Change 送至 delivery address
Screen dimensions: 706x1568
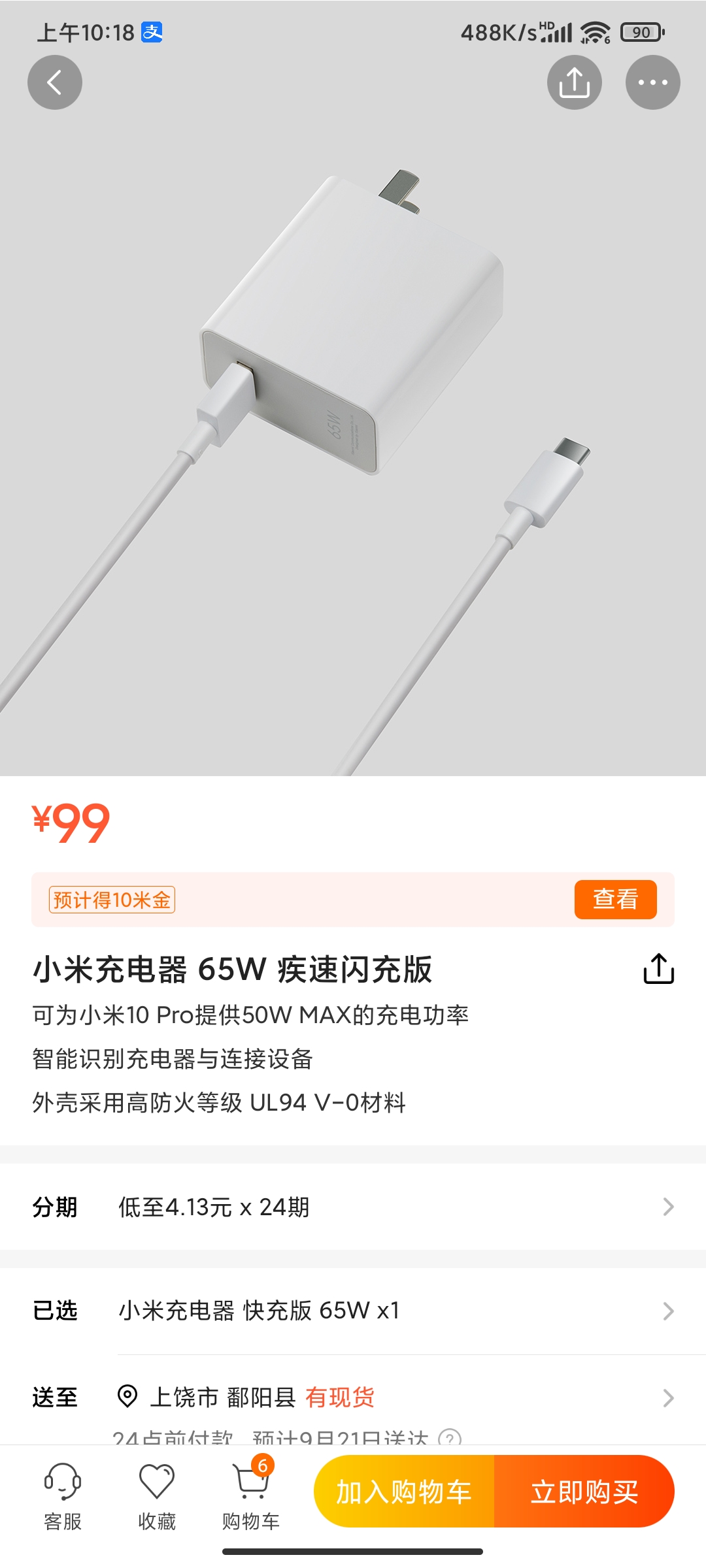[x=353, y=1397]
